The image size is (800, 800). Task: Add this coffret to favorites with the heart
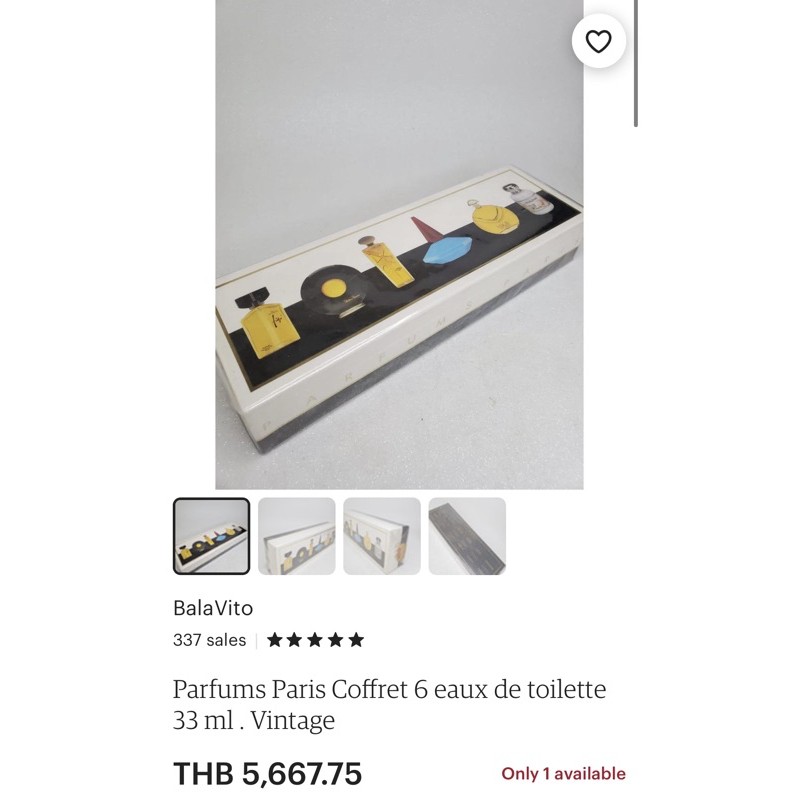pos(598,42)
